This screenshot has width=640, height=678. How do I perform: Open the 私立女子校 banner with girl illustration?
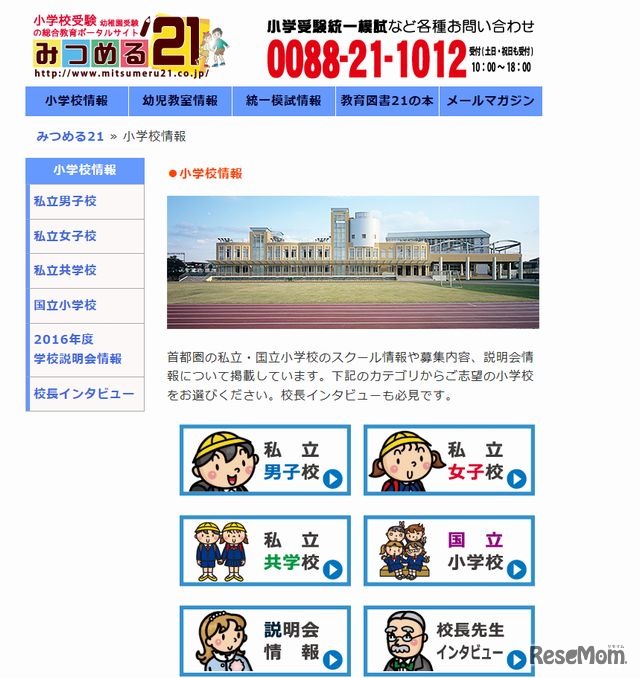[x=448, y=460]
